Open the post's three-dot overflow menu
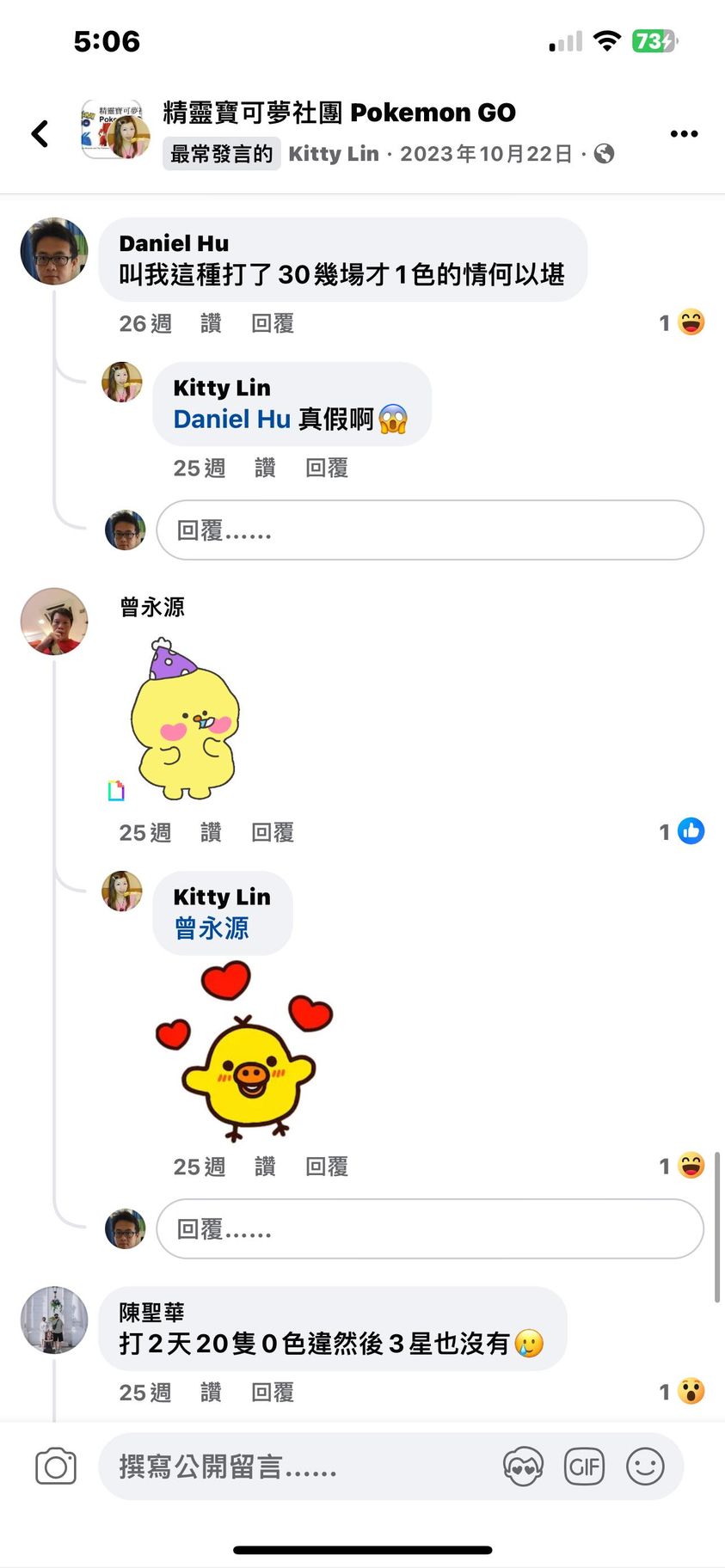 (x=684, y=133)
